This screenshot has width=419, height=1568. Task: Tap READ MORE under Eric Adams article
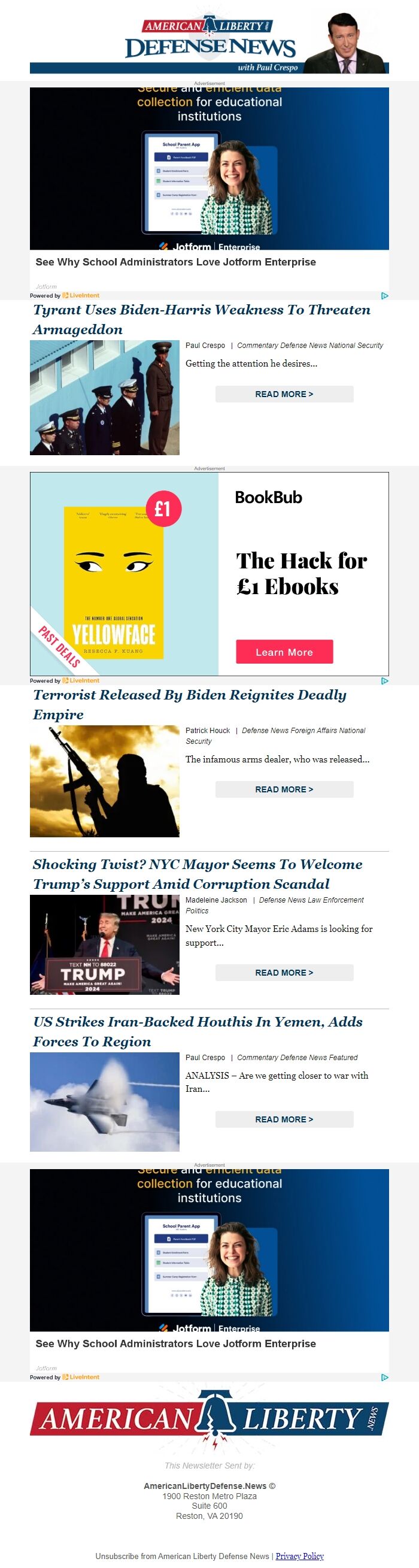[x=284, y=972]
